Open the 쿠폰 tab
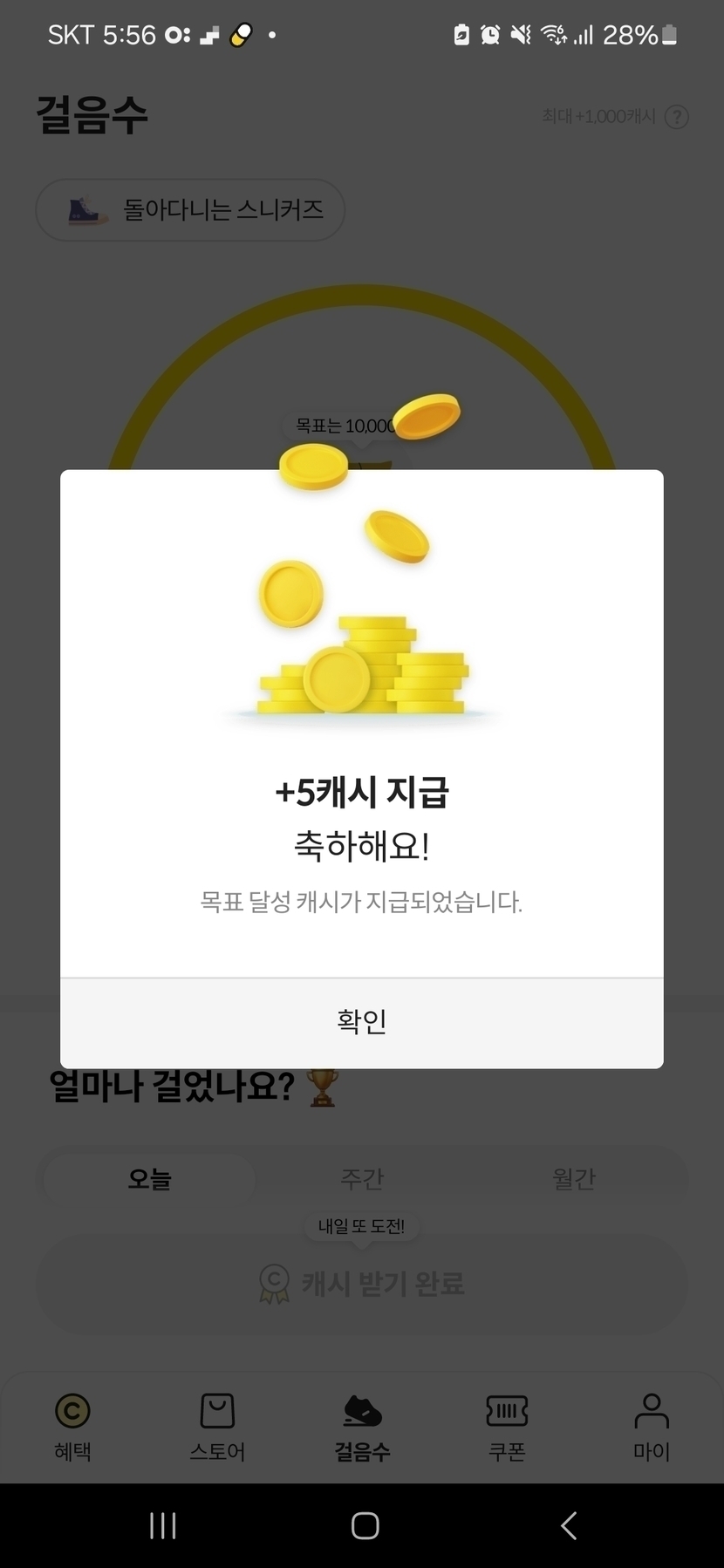This screenshot has width=724, height=1568. tap(507, 1427)
